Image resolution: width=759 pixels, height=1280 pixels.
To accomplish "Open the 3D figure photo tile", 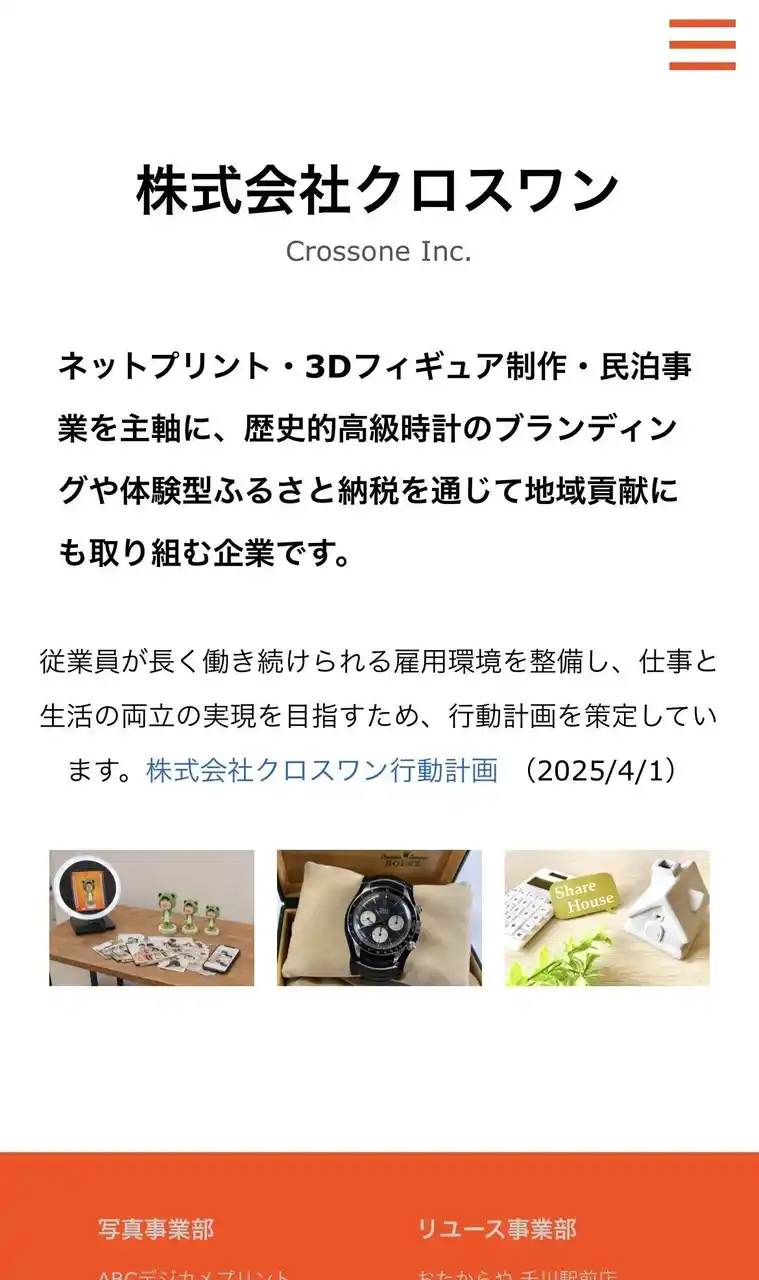I will pyautogui.click(x=152, y=918).
